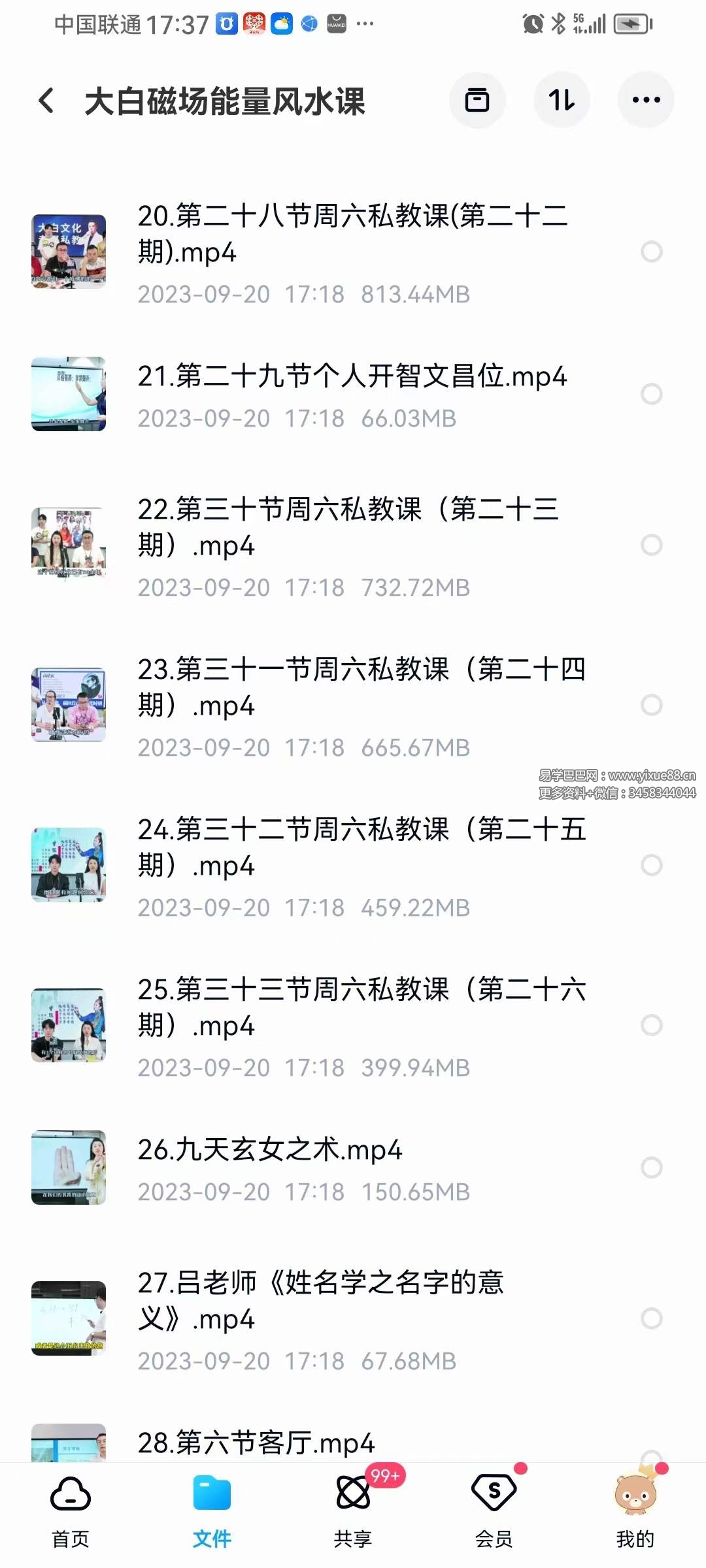Viewport: 706px width, 1568px height.
Task: Tick the circle beside 21.第二十九节个人开智文昌位
Action: pyautogui.click(x=652, y=394)
